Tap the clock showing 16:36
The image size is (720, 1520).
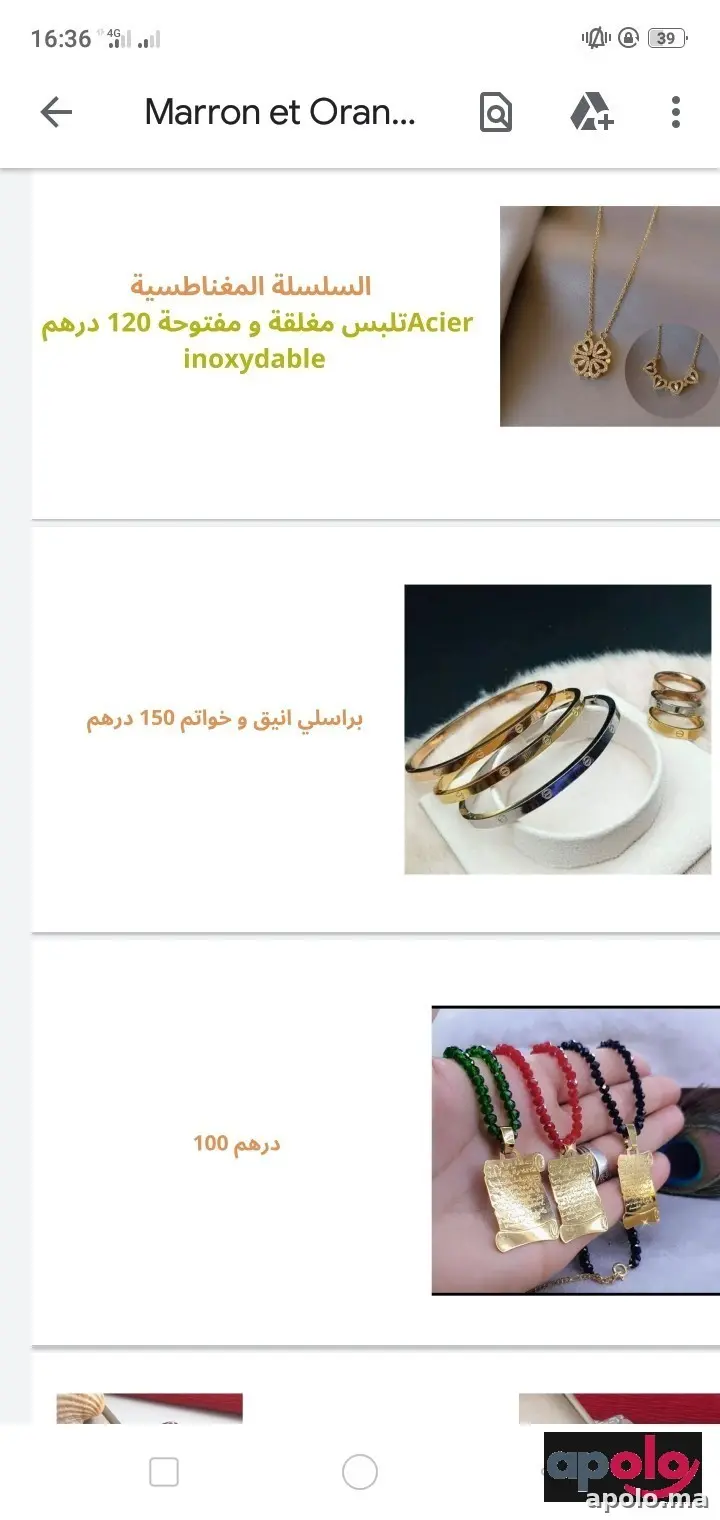[x=60, y=38]
